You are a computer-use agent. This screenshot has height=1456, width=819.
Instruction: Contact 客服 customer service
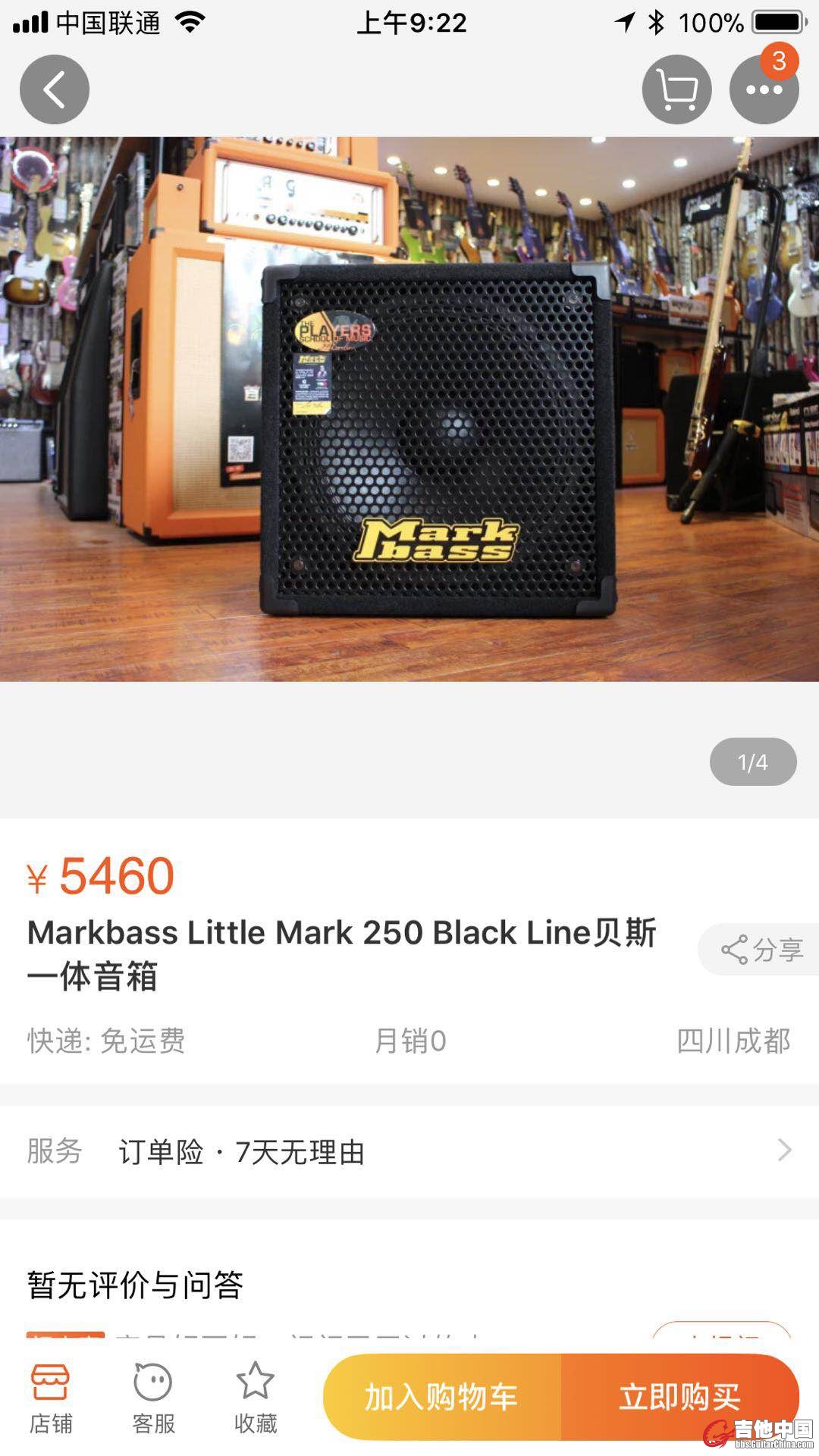pyautogui.click(x=153, y=1398)
